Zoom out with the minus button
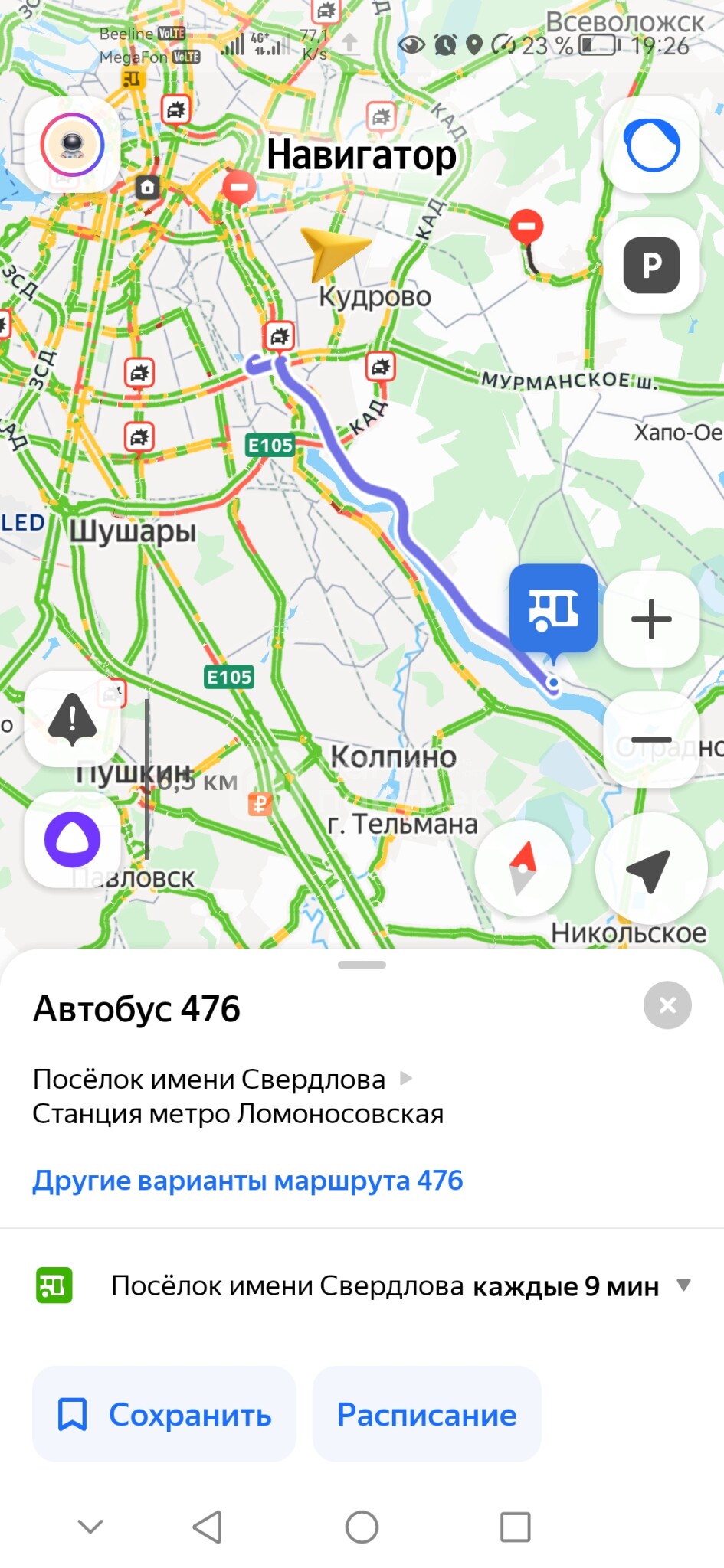724x1568 pixels. click(x=651, y=739)
